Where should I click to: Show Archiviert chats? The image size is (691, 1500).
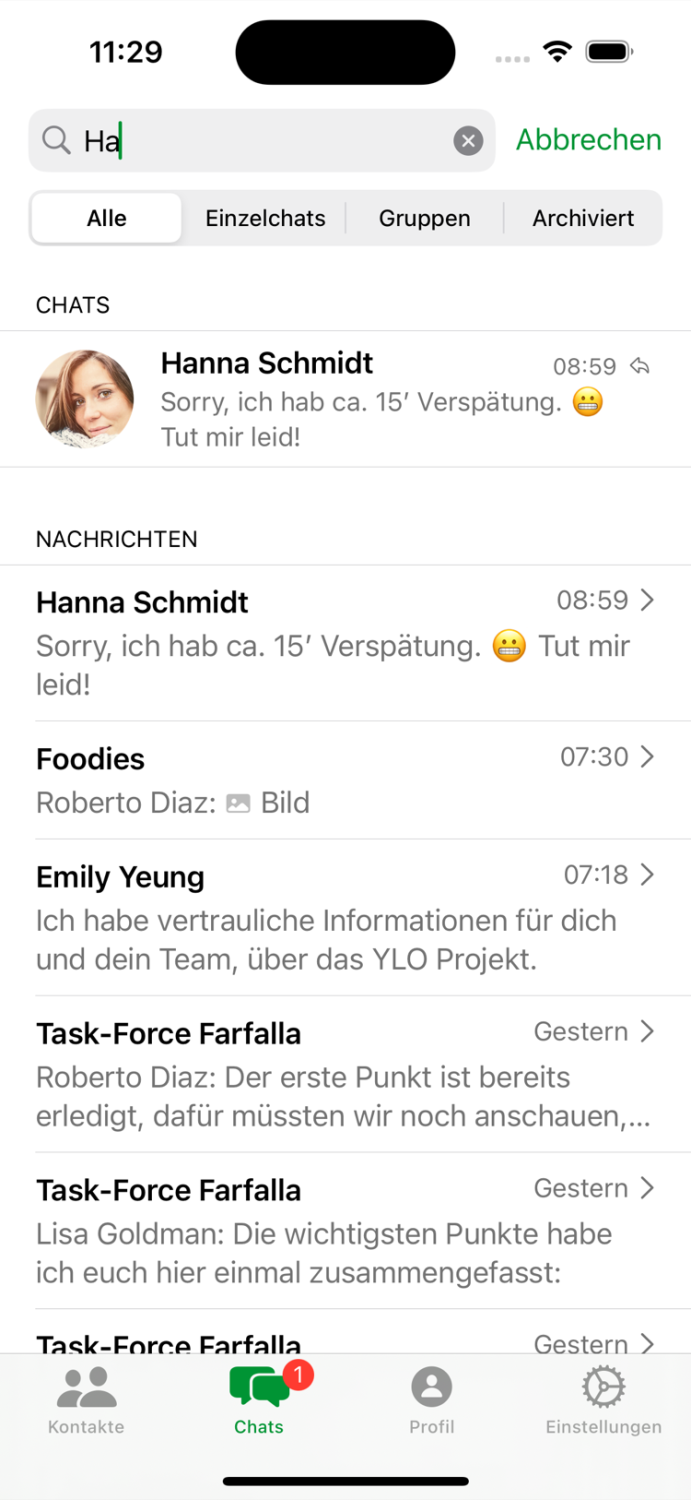[x=583, y=218]
